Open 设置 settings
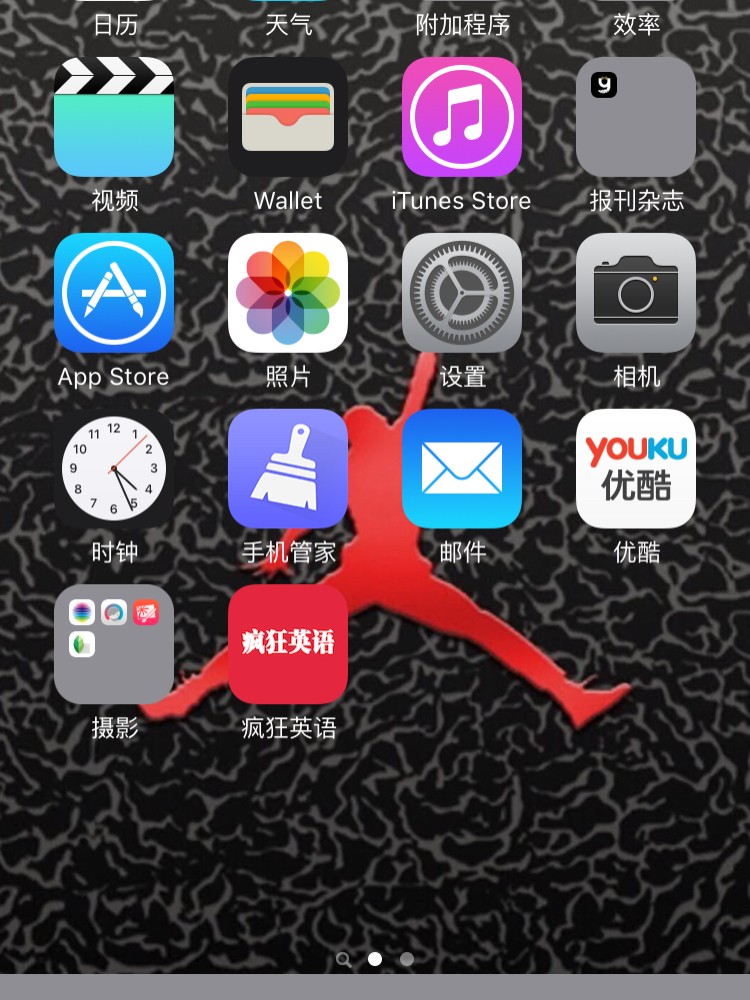The width and height of the screenshot is (750, 1000). 462,293
